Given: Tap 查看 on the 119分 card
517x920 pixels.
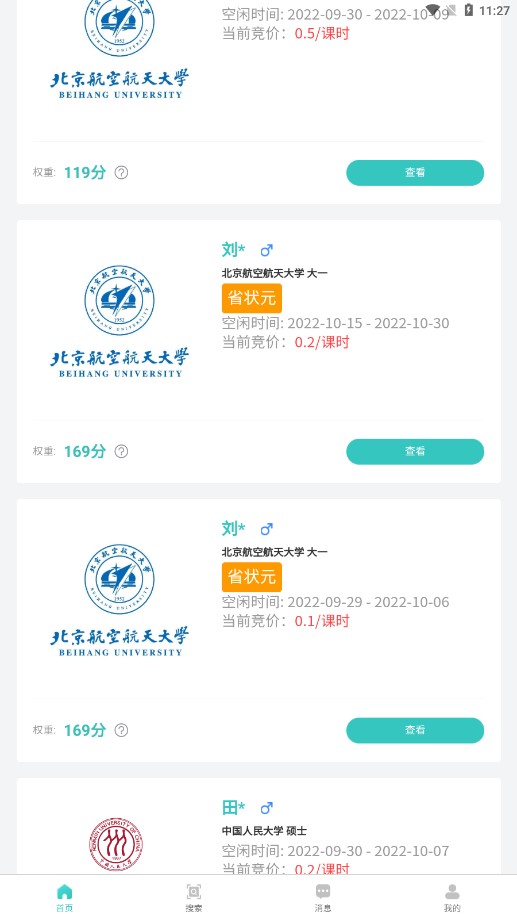Looking at the screenshot, I should tap(415, 172).
